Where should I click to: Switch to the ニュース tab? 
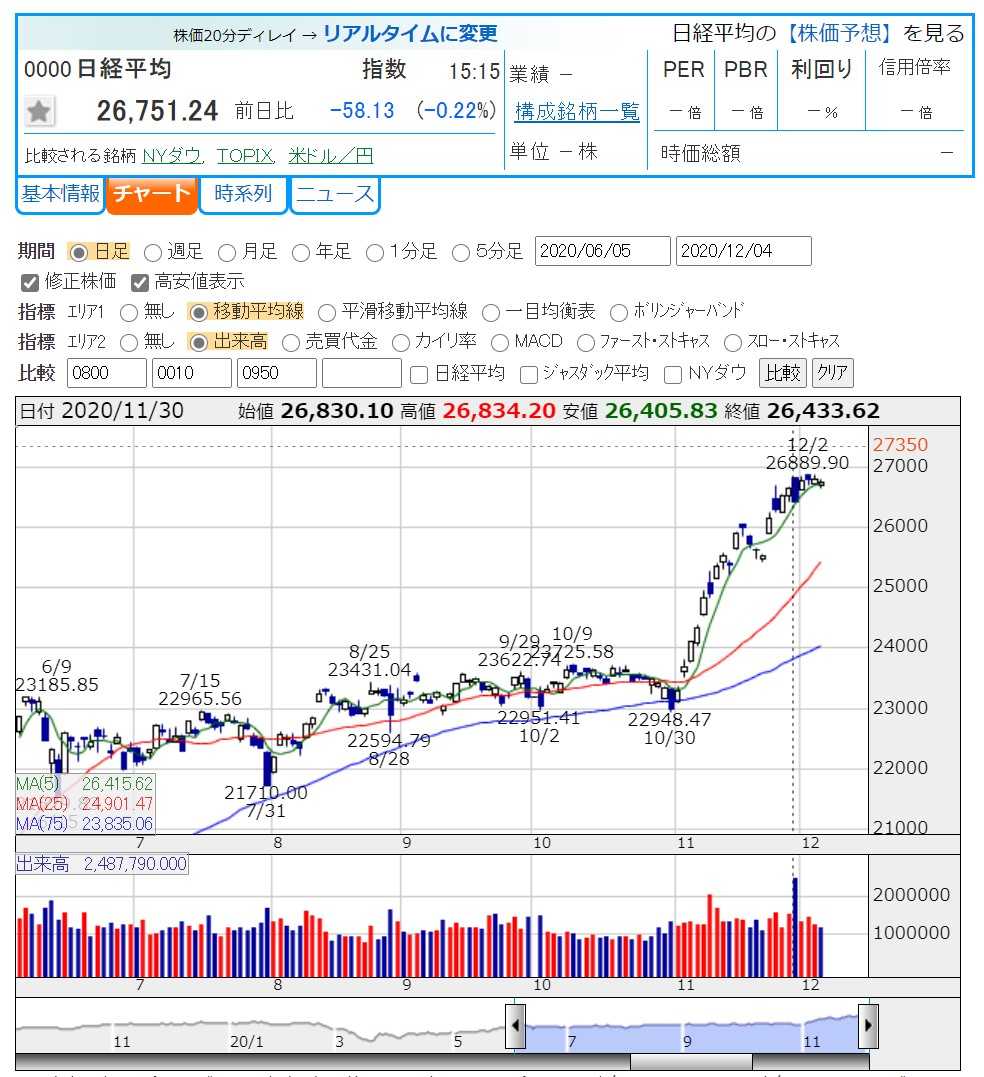(x=334, y=194)
